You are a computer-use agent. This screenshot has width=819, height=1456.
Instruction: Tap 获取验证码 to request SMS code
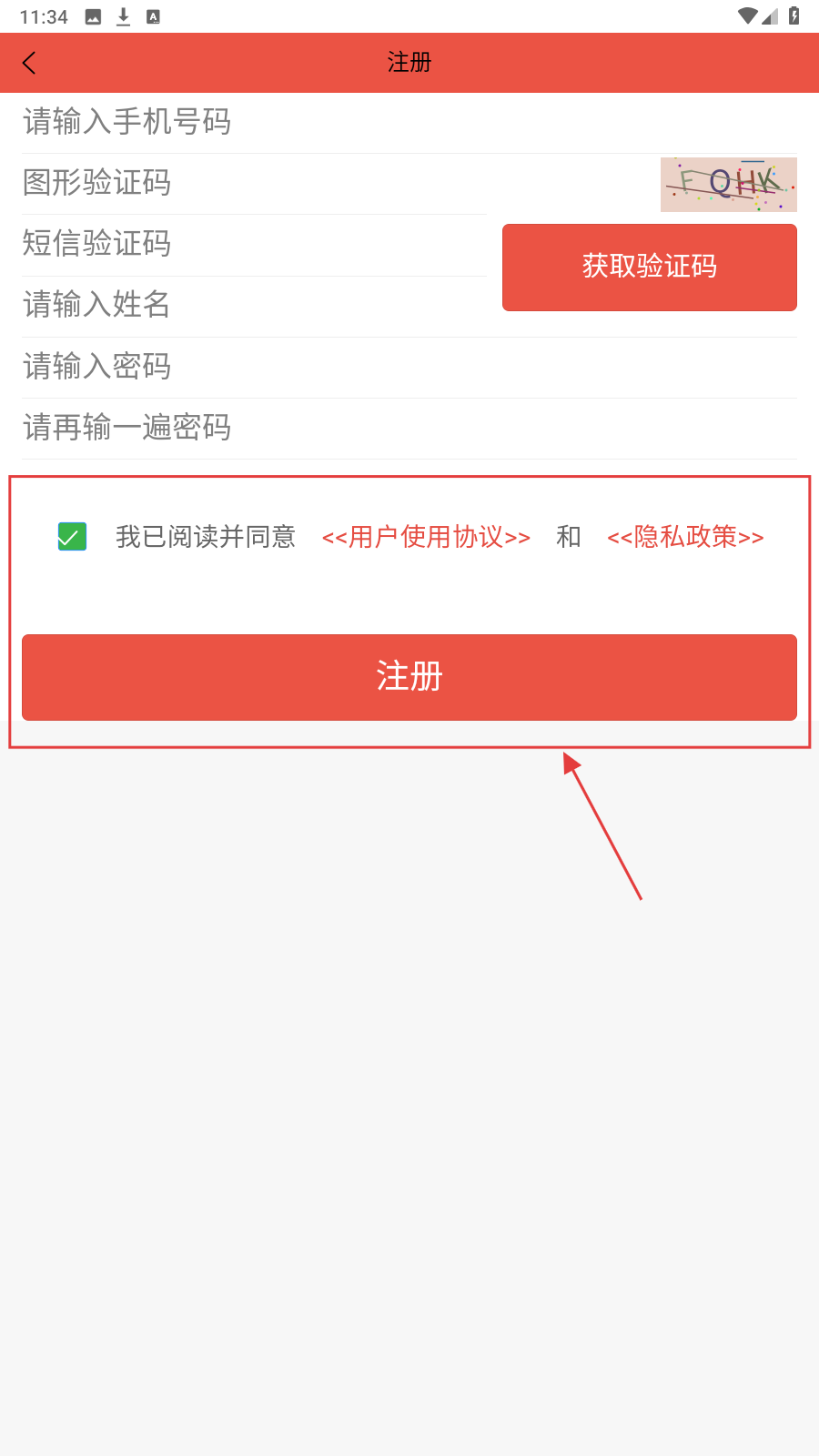649,267
